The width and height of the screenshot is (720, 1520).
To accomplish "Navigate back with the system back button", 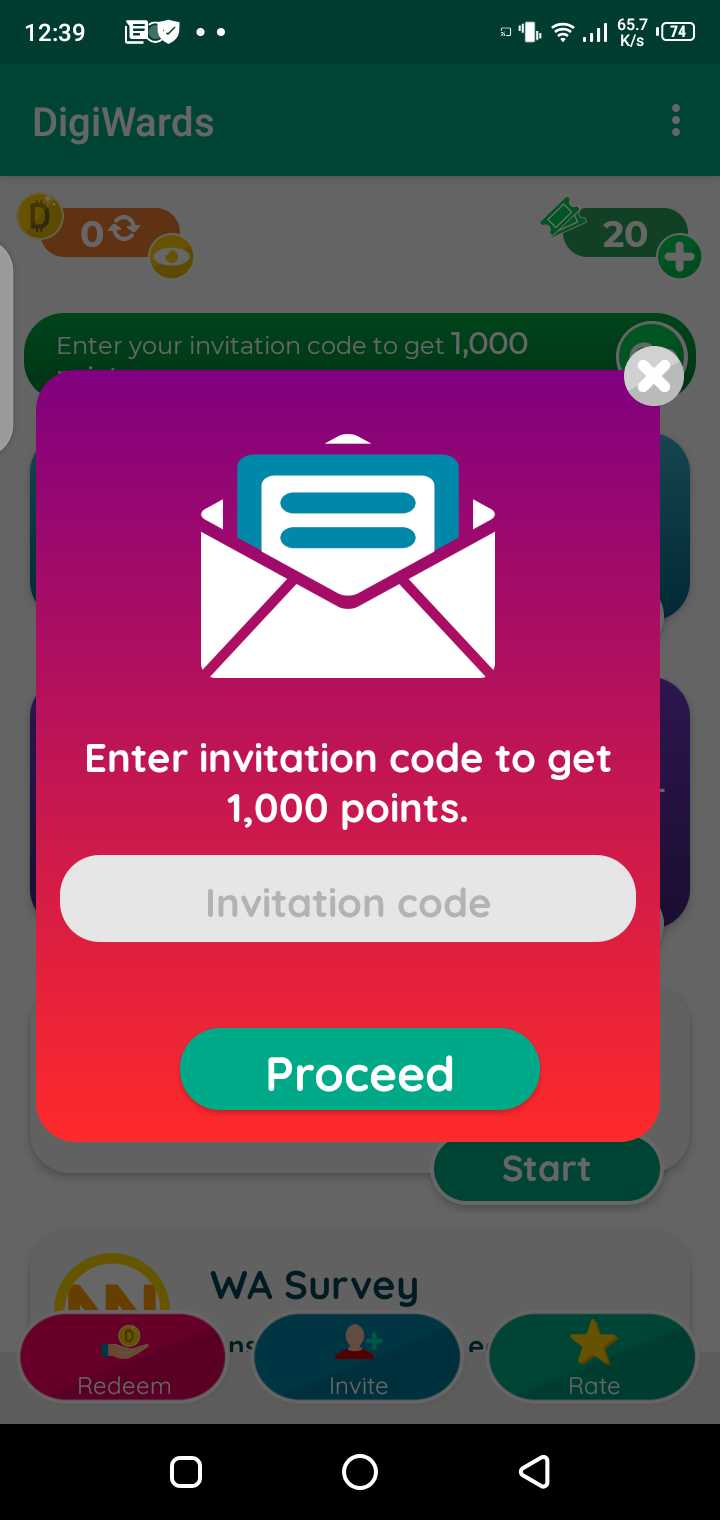I will point(534,1472).
